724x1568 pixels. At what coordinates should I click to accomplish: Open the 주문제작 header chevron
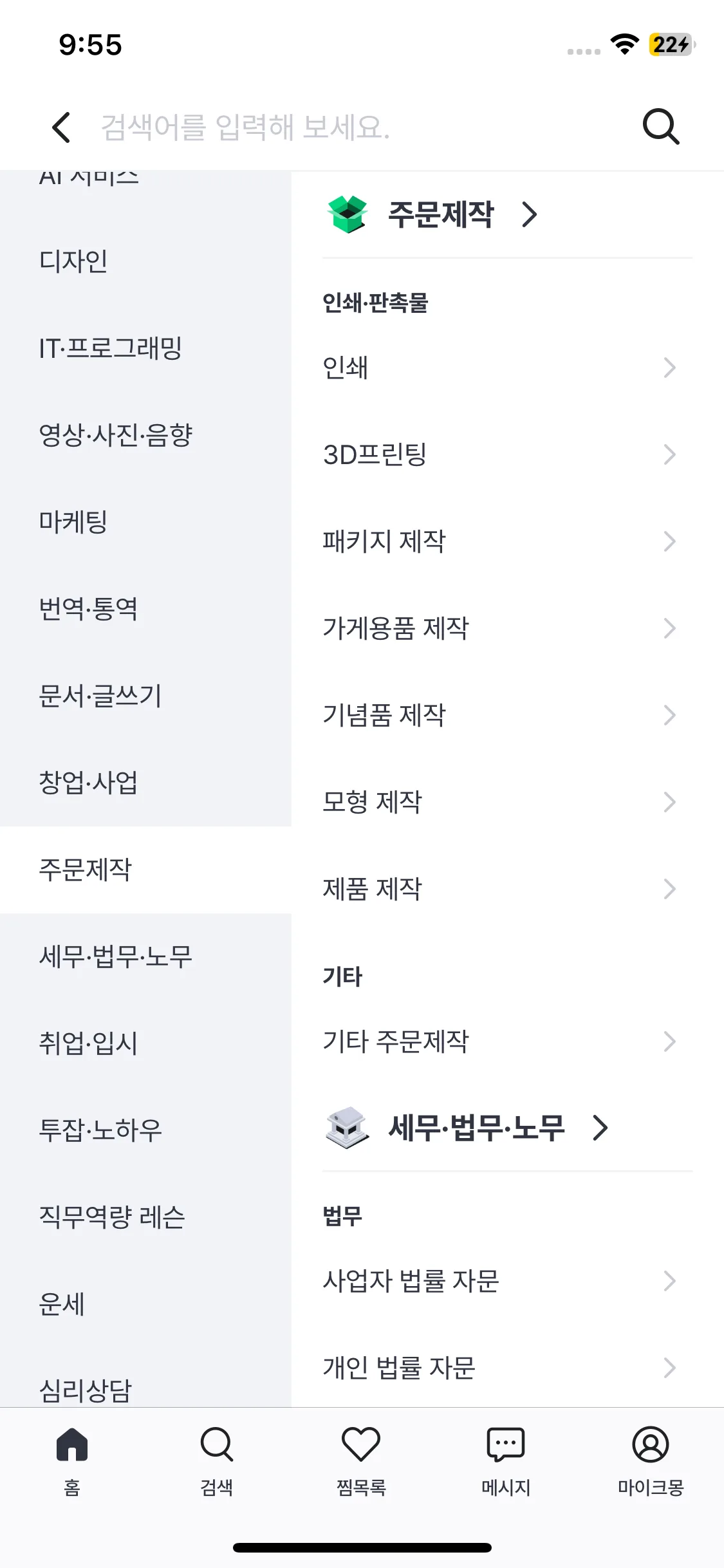click(x=530, y=215)
